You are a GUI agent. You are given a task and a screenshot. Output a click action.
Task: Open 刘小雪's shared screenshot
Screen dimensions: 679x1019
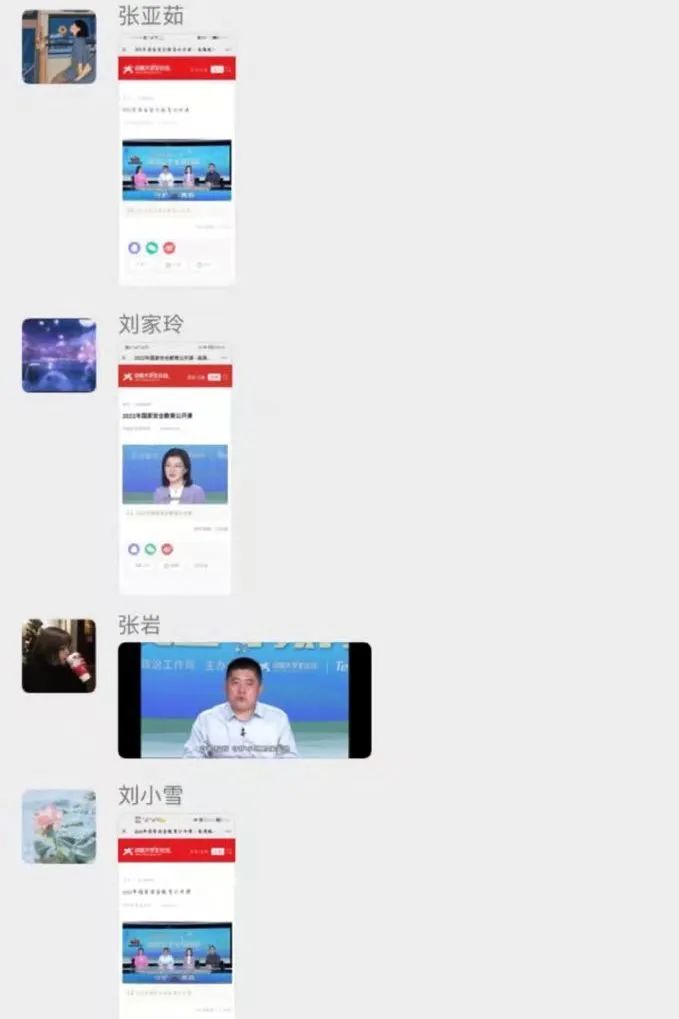pos(177,915)
